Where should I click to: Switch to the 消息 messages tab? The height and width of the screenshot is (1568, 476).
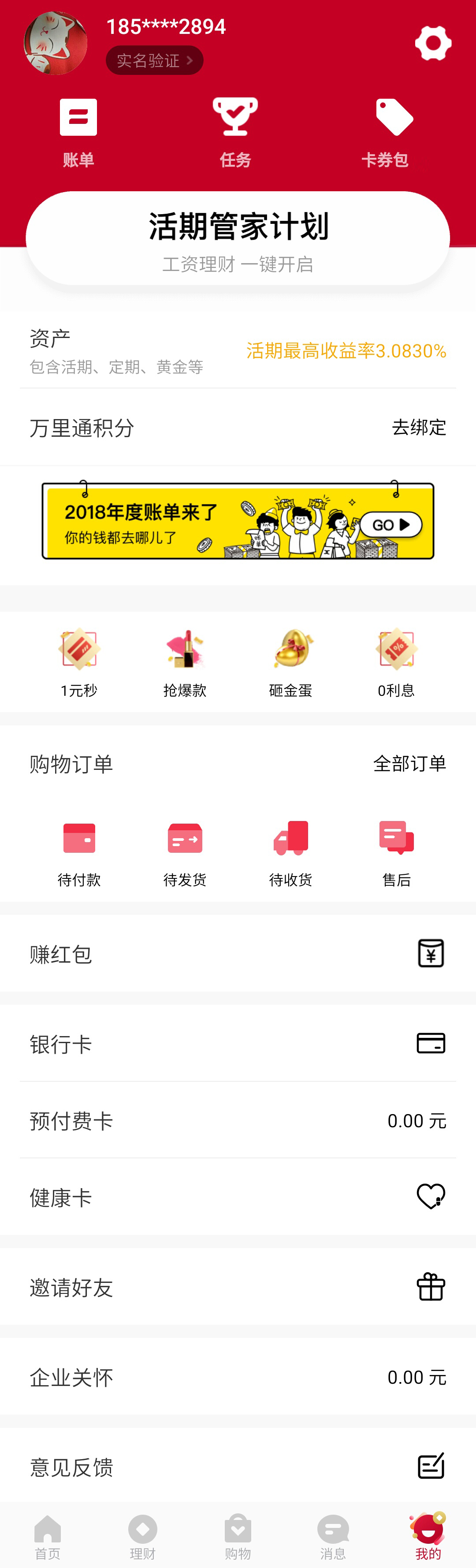[333, 1536]
